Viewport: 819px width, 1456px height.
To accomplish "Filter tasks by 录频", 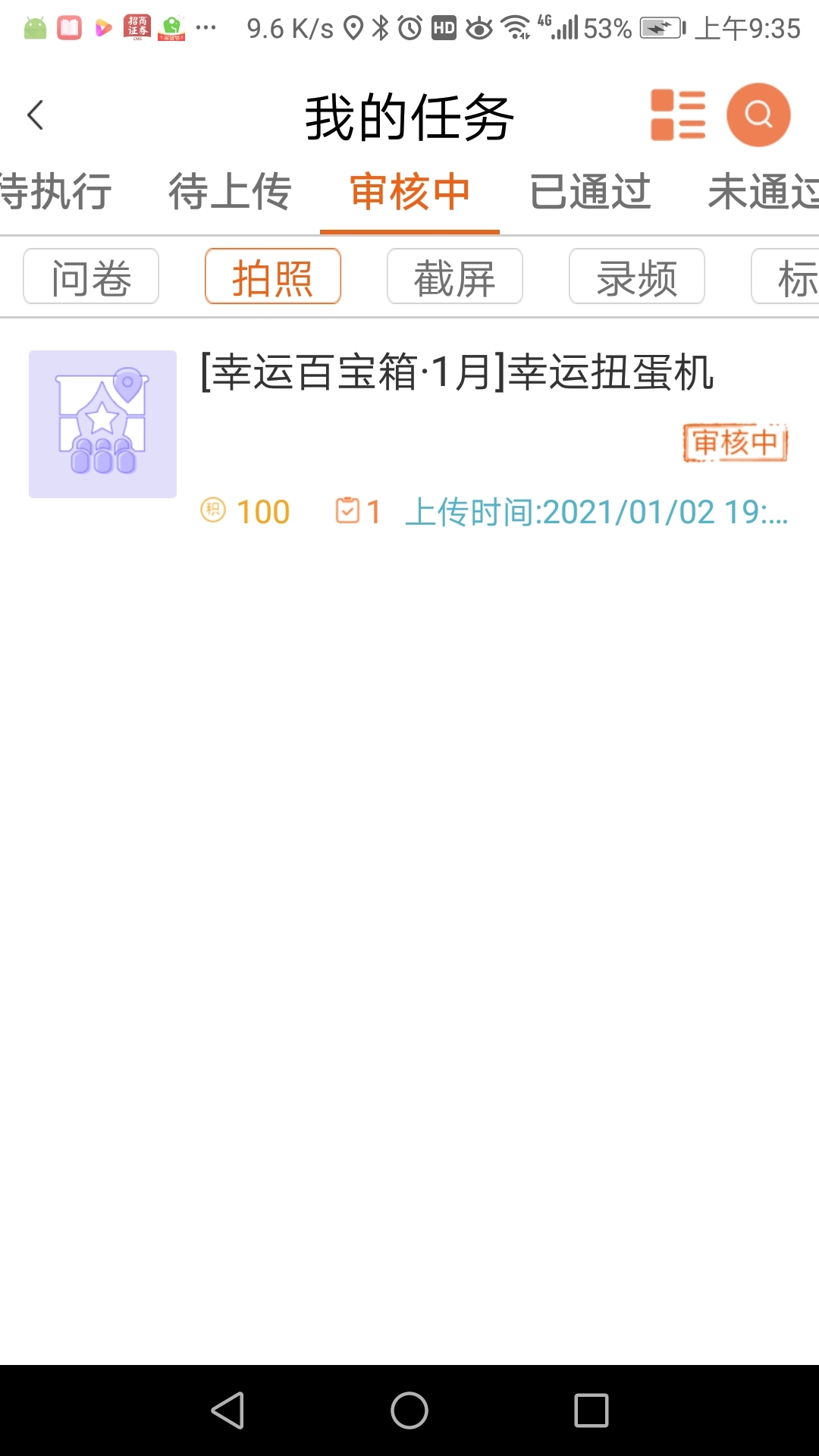I will [637, 277].
